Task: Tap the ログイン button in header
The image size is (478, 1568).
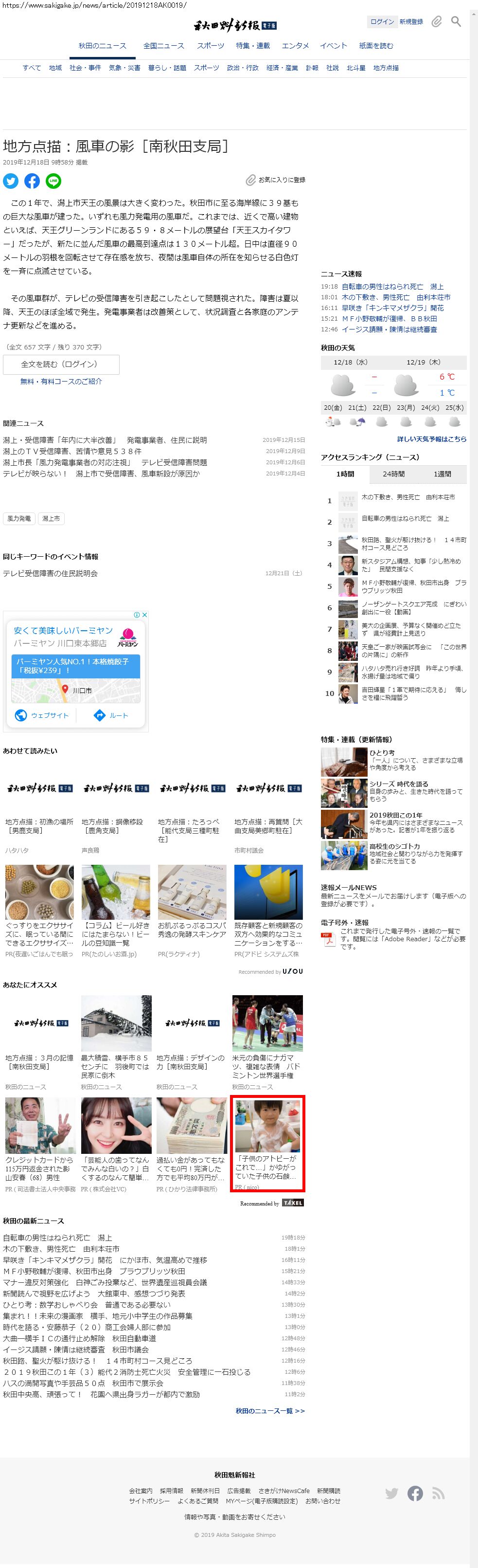Action: (x=382, y=22)
